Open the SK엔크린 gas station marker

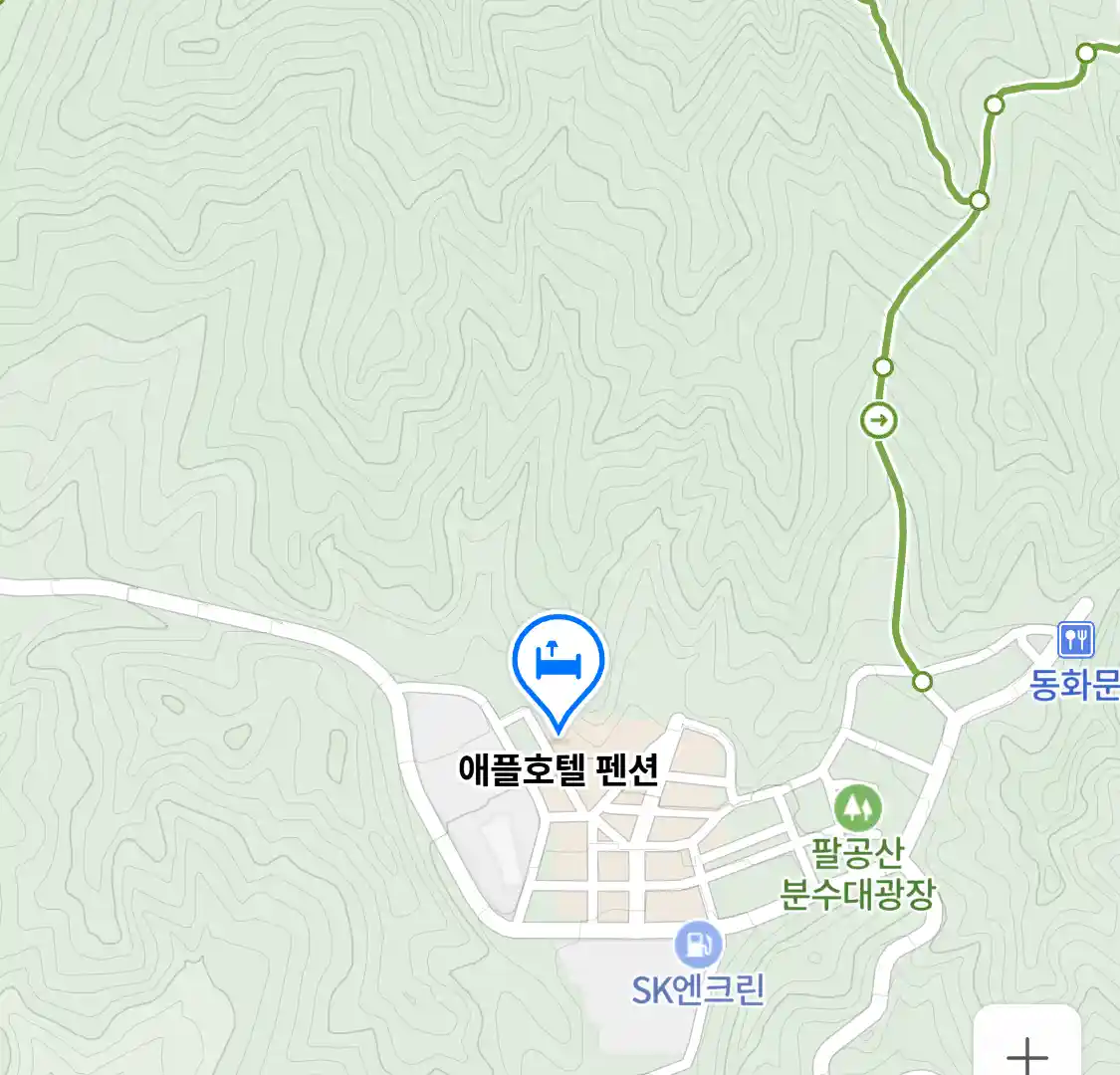coord(698,944)
